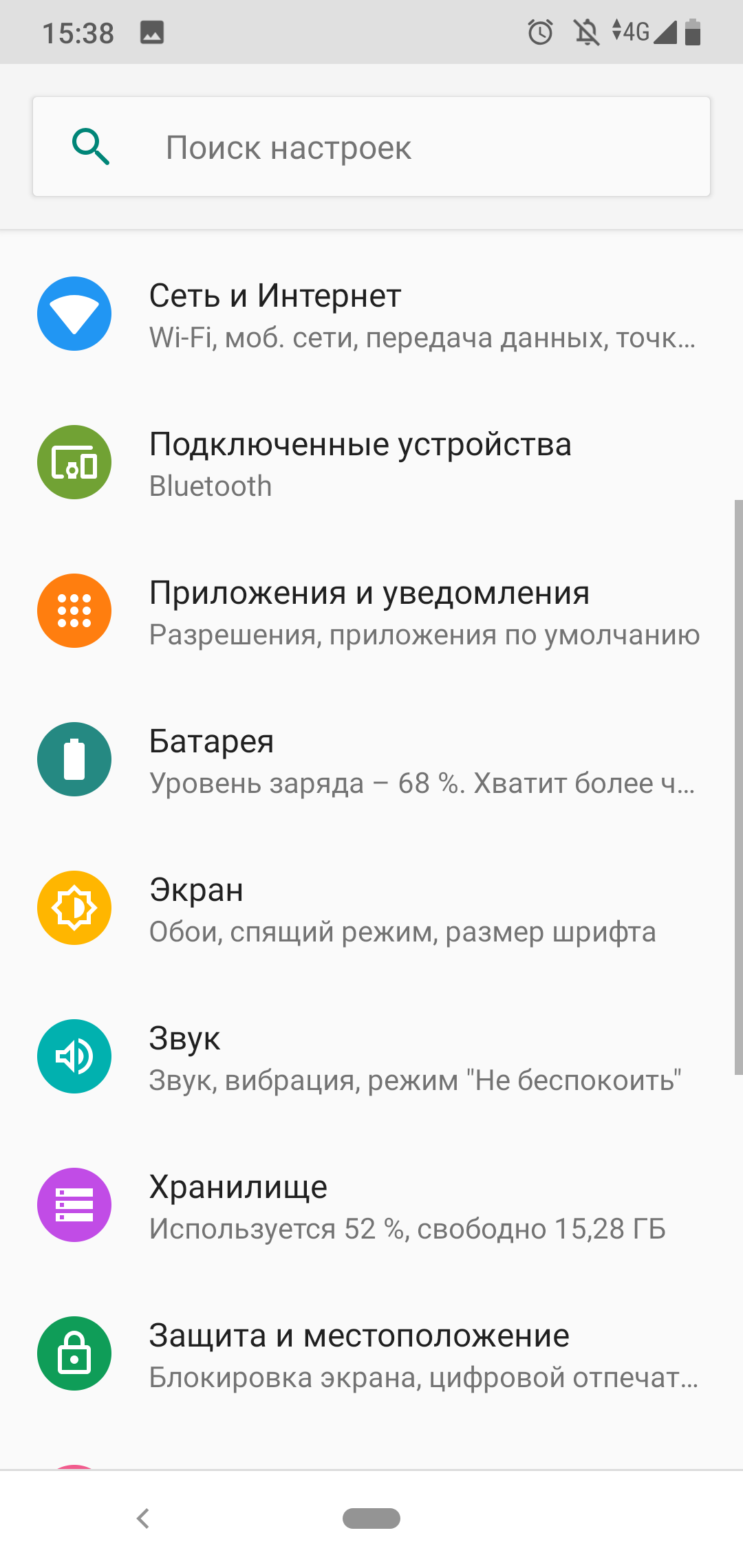
Task: Tap the Поиск настроек search field
Action: pyautogui.click(x=371, y=147)
